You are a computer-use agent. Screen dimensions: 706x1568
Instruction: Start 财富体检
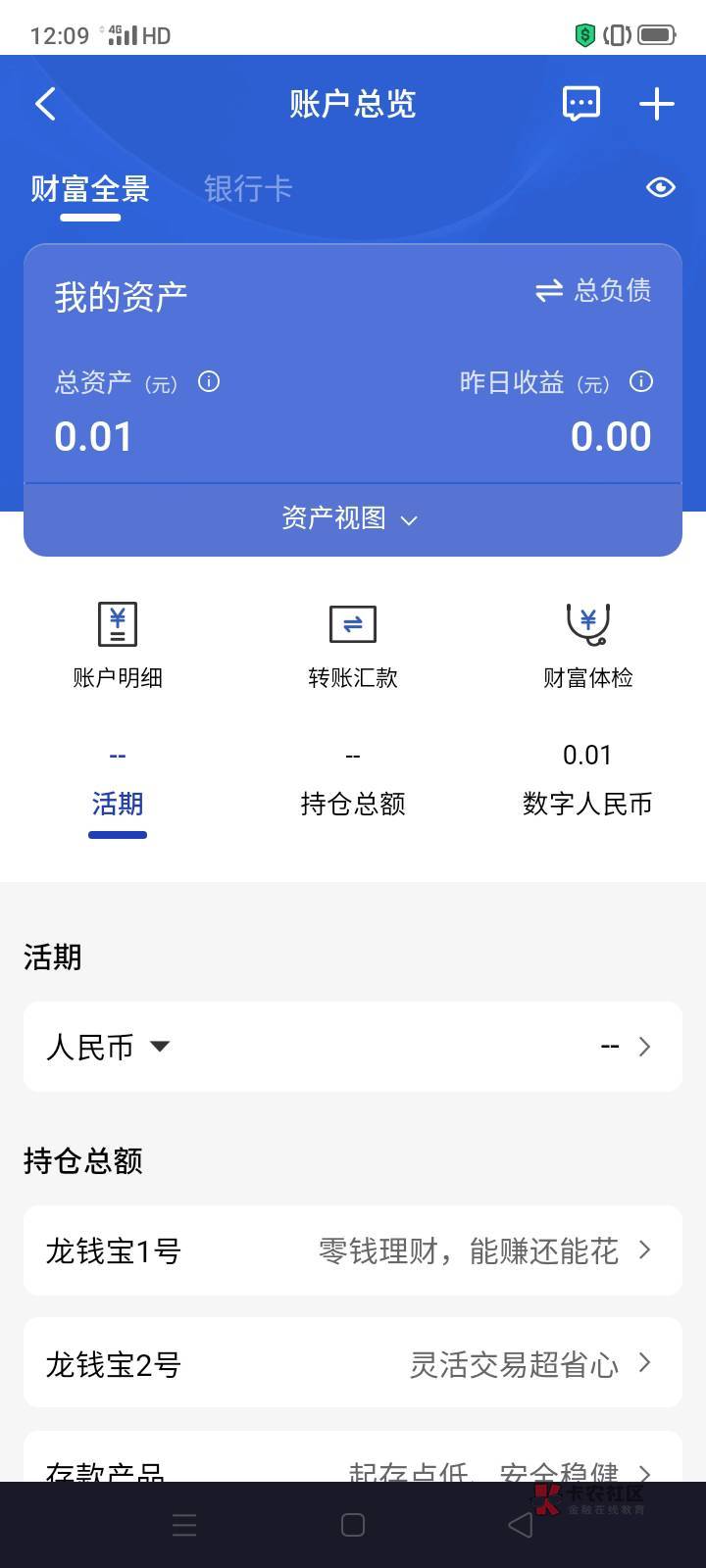587,642
